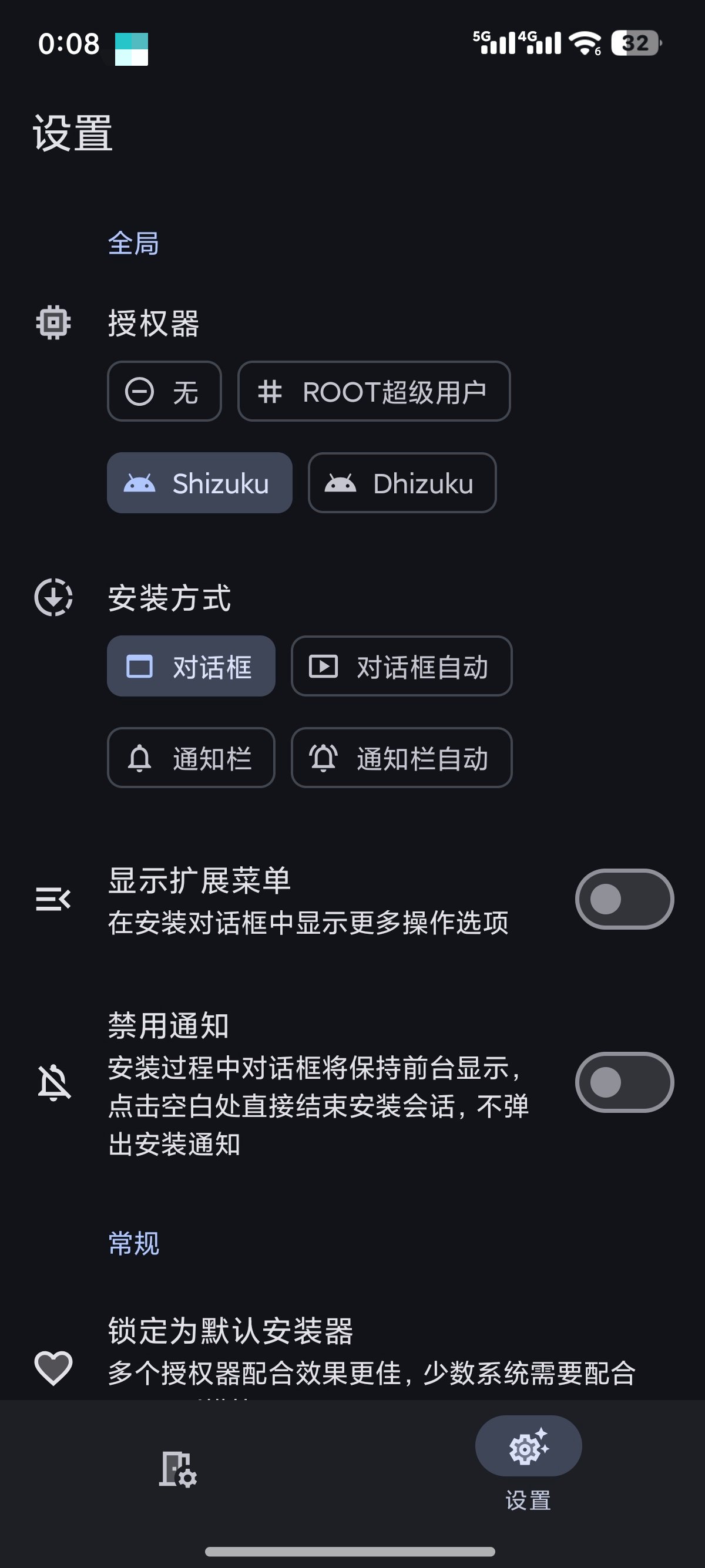Enable the 显示扩展菜单 switch

coord(624,899)
